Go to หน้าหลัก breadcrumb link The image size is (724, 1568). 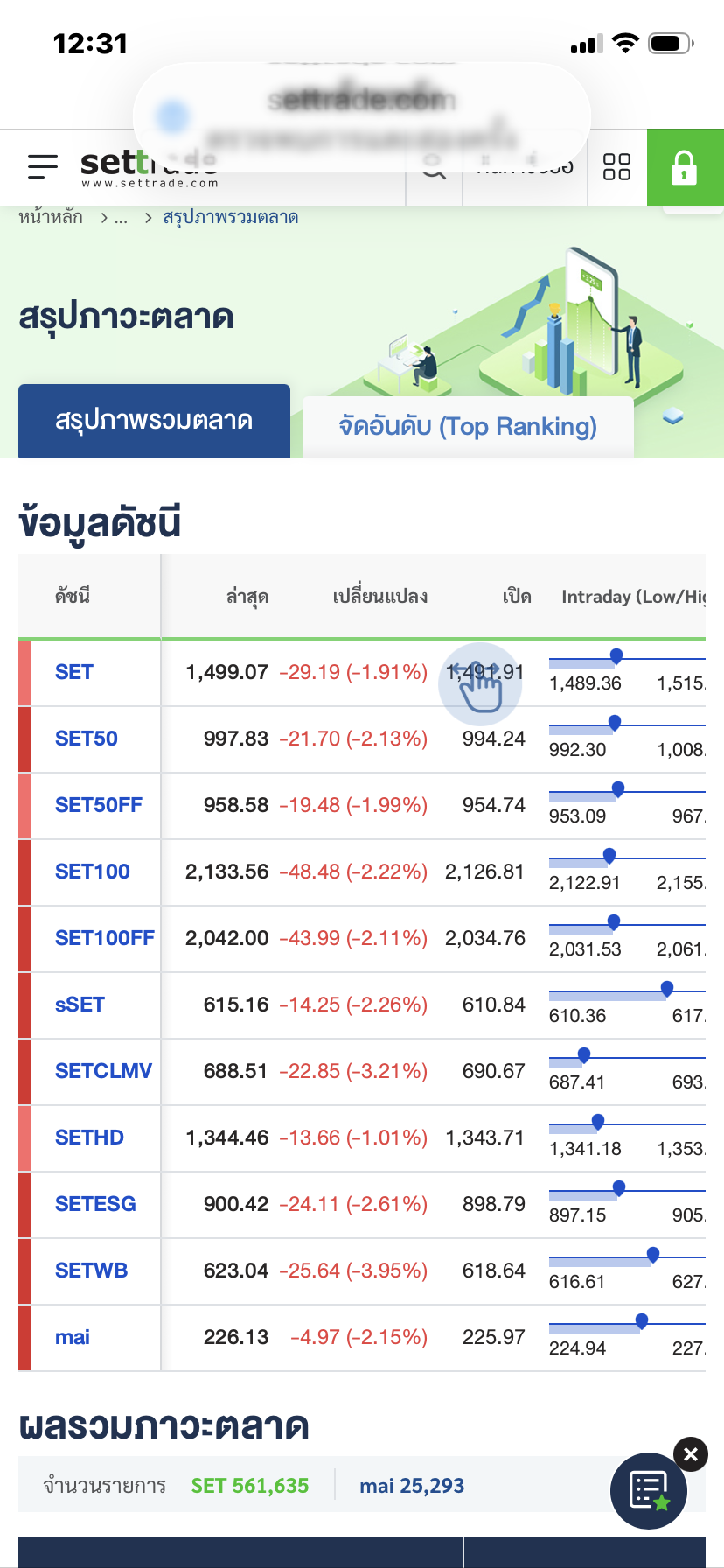point(51,217)
